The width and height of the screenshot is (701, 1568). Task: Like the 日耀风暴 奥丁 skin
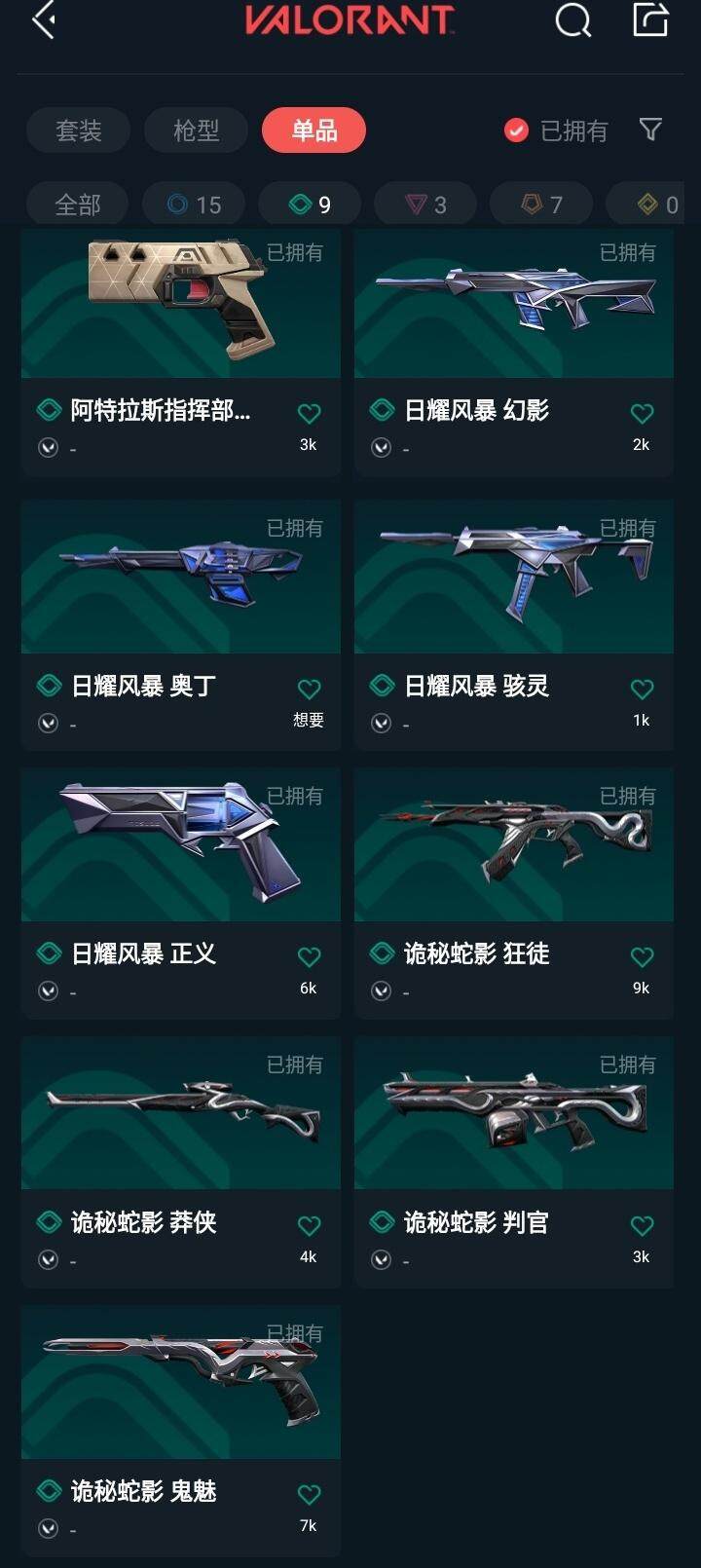309,690
